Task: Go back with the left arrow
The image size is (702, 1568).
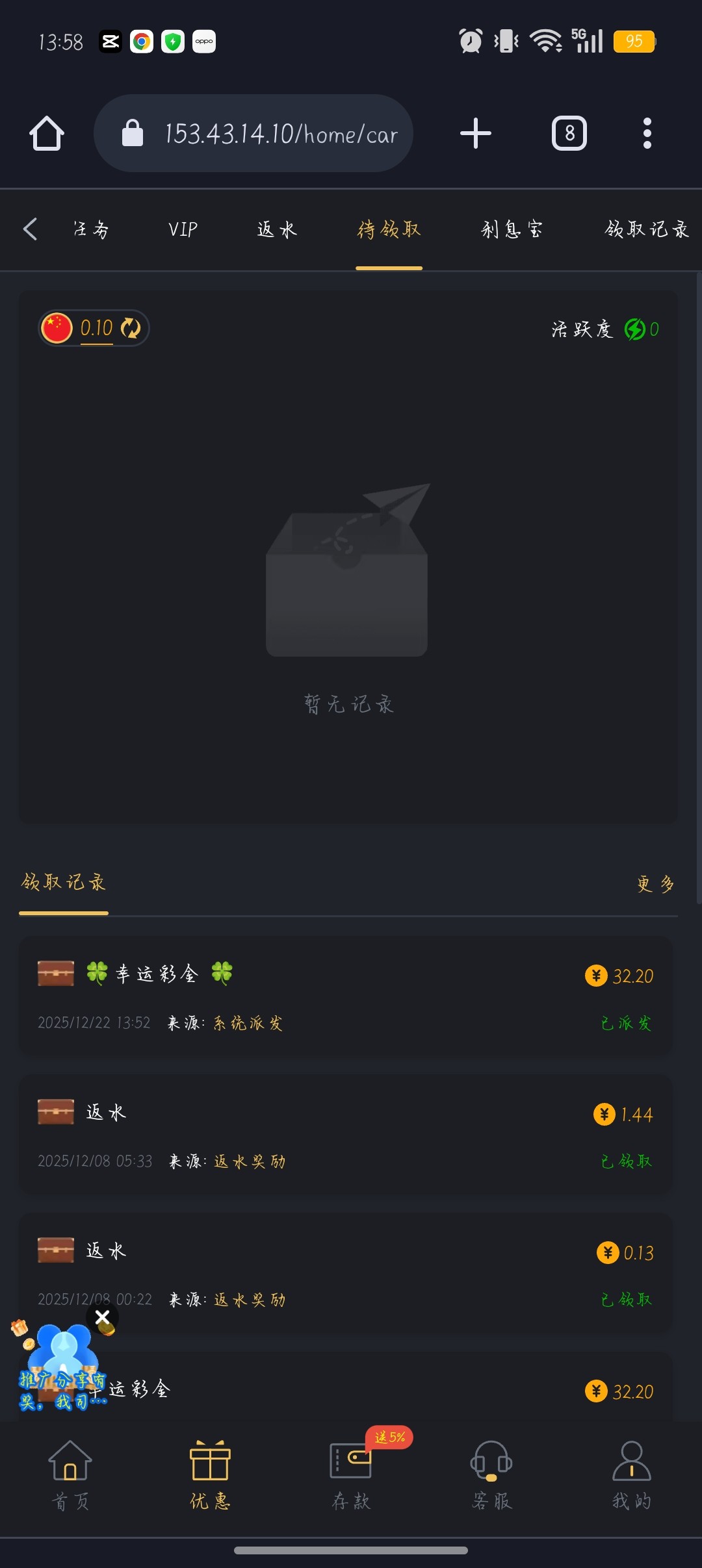Action: tap(30, 229)
